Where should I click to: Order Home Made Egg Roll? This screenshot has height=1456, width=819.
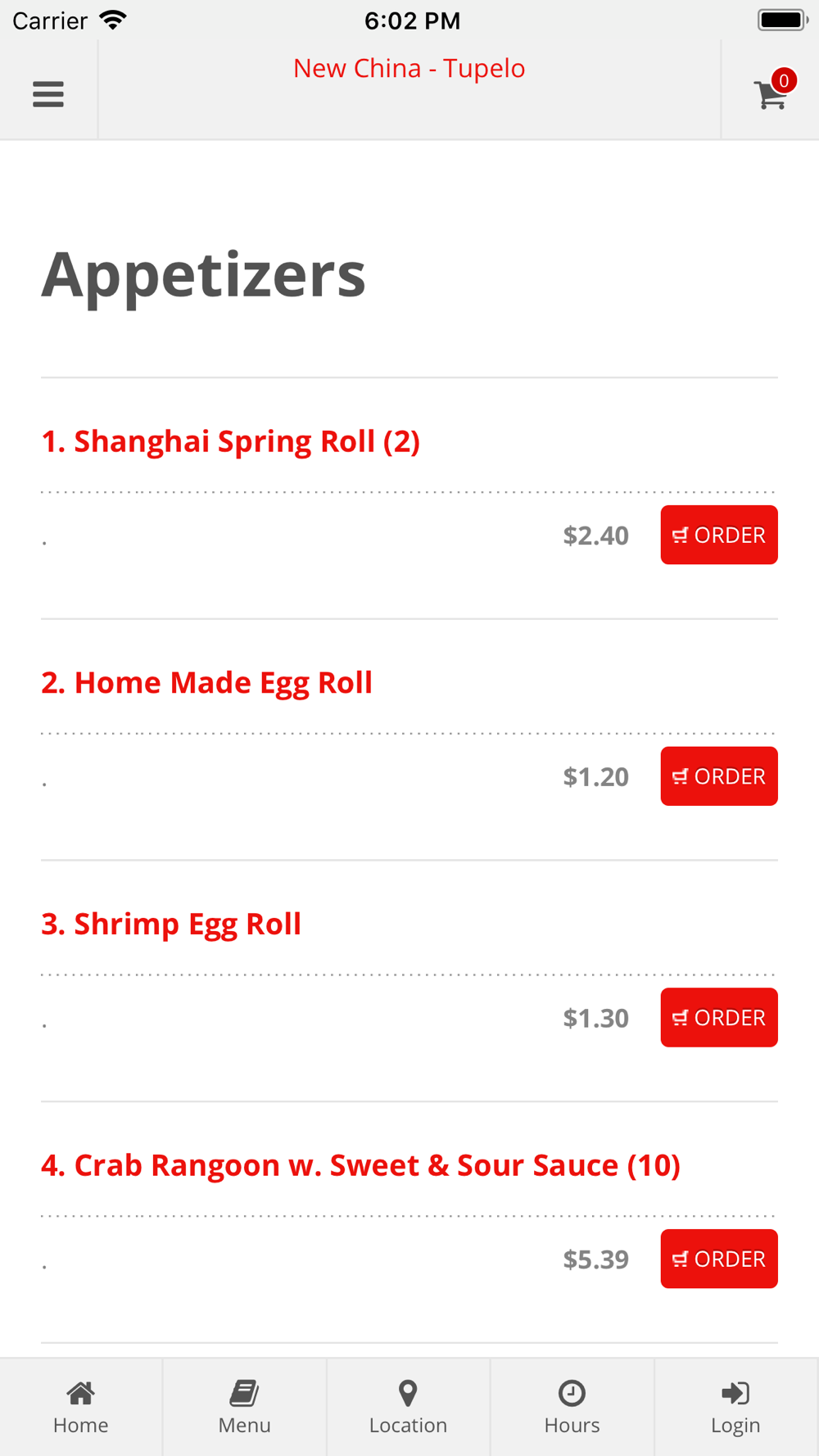pos(719,776)
